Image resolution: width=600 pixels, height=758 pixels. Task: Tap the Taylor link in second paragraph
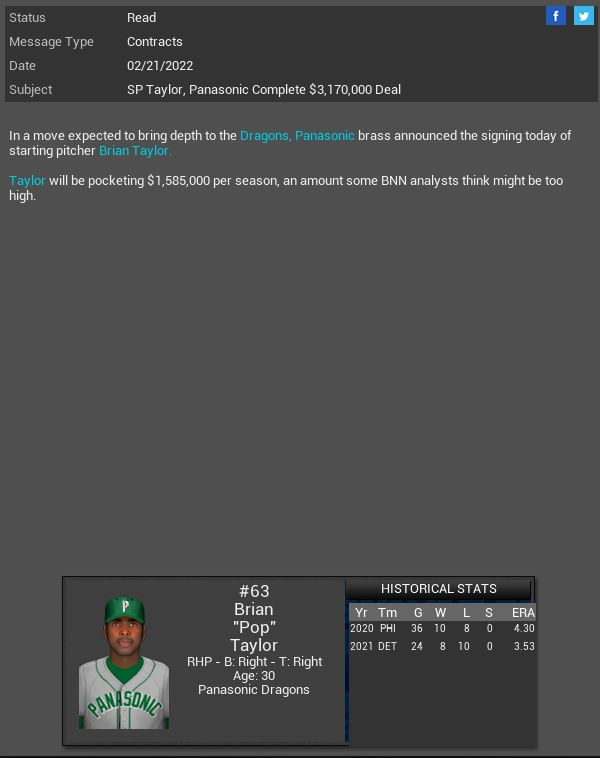[27, 181]
